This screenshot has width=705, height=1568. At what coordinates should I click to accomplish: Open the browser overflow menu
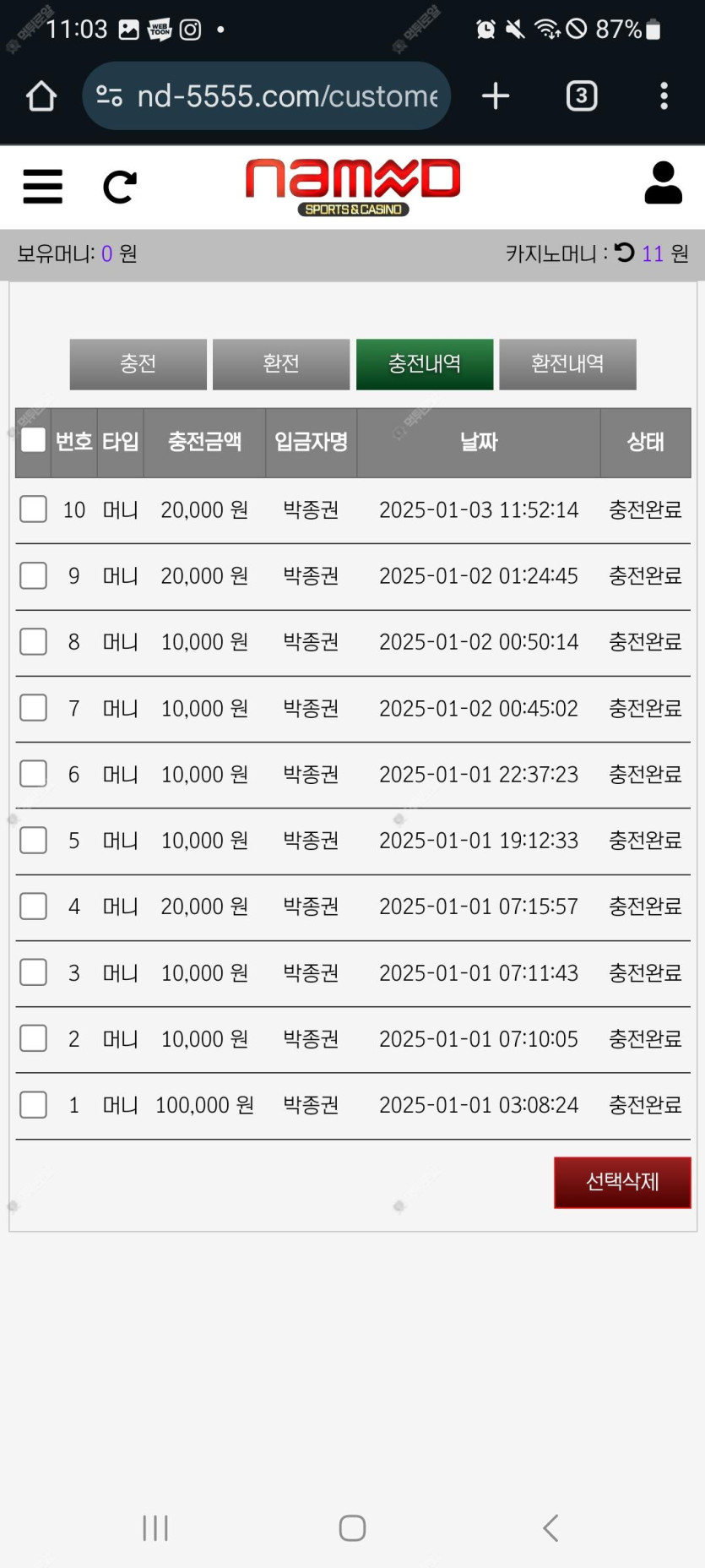[664, 96]
